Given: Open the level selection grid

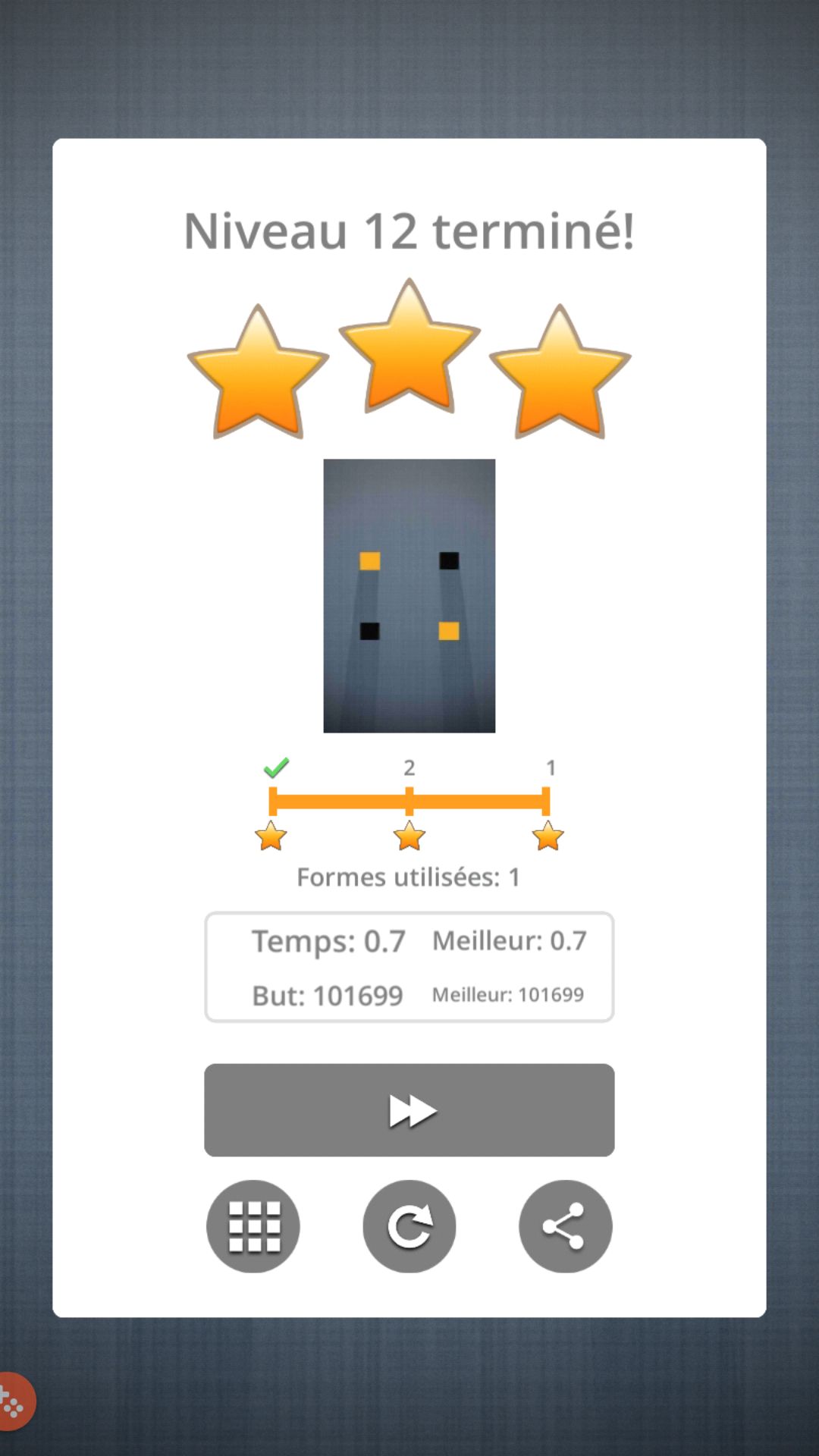Looking at the screenshot, I should coord(253,1226).
